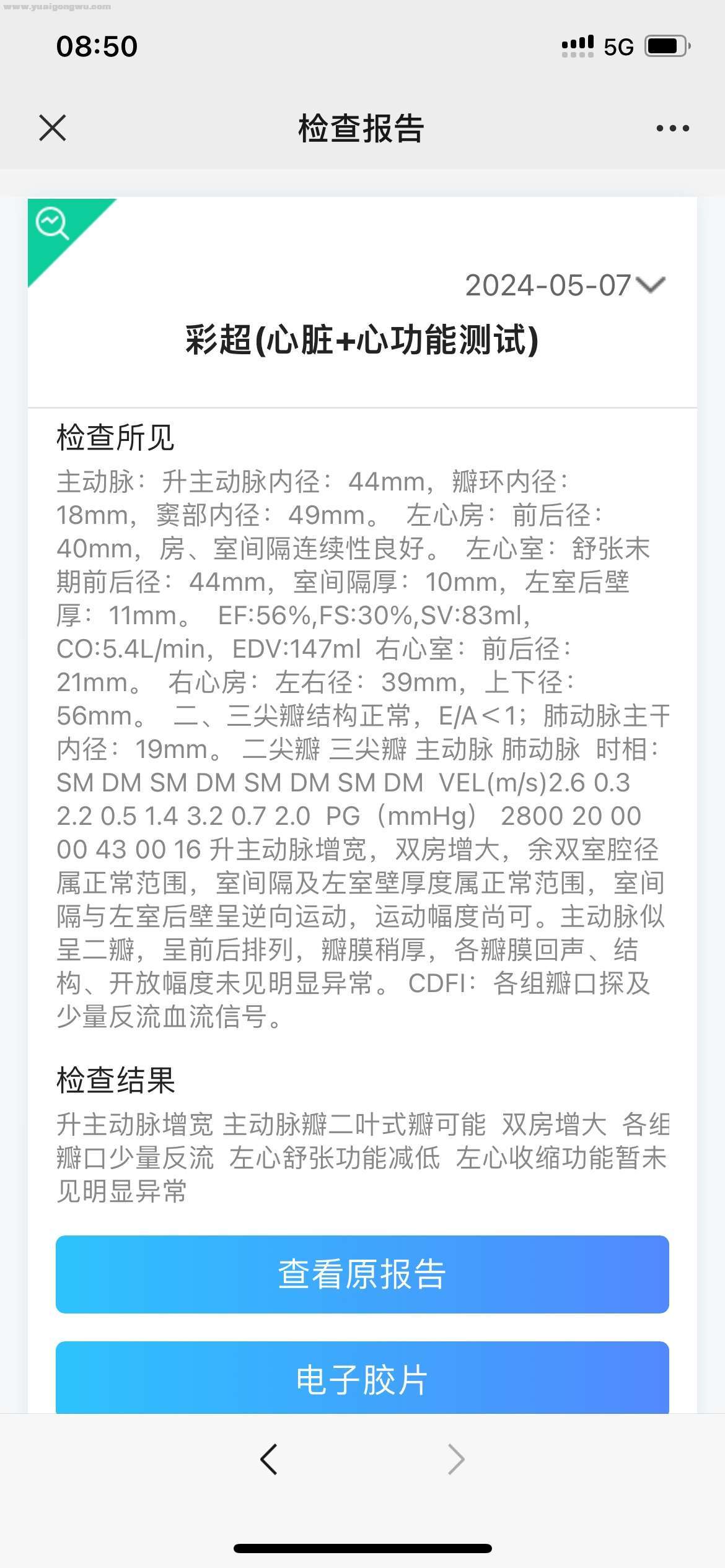Screen dimensions: 725x1568
Task: Open the three-dot overflow menu
Action: 672,128
